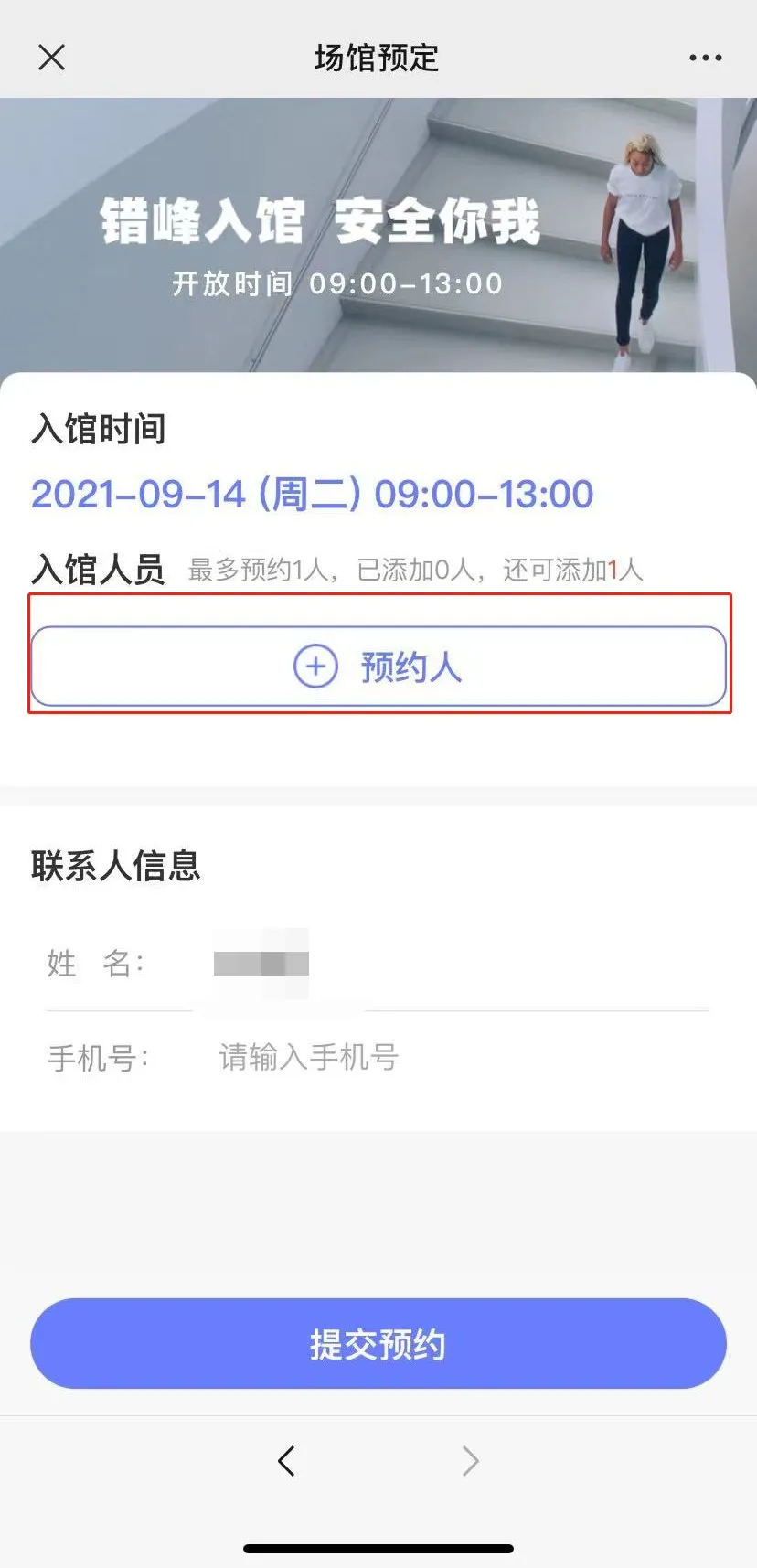Open the three-dot overflow menu
Viewport: 757px width, 1568px height.
705,58
